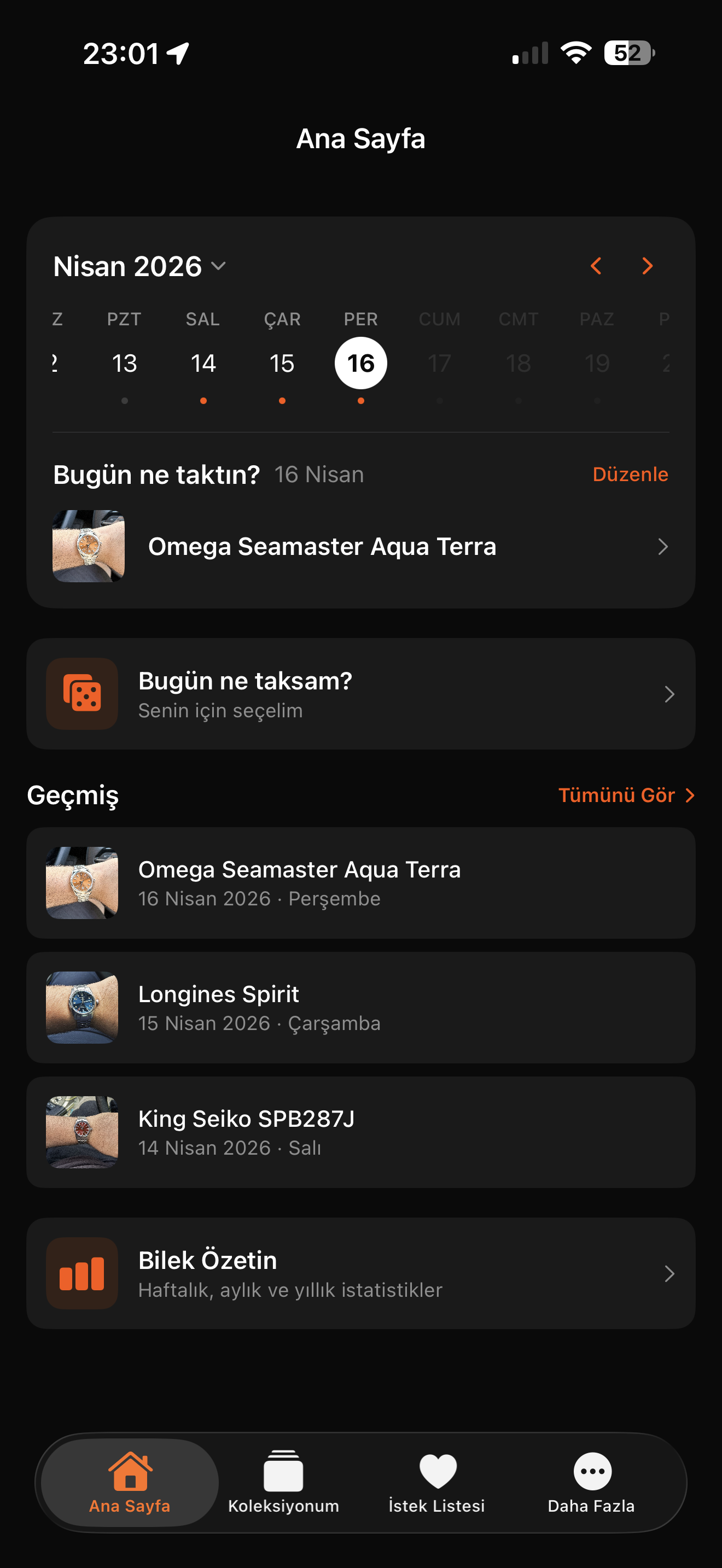
Task: Open today's Omega Seamaster Aqua Terra entry
Action: coord(360,547)
